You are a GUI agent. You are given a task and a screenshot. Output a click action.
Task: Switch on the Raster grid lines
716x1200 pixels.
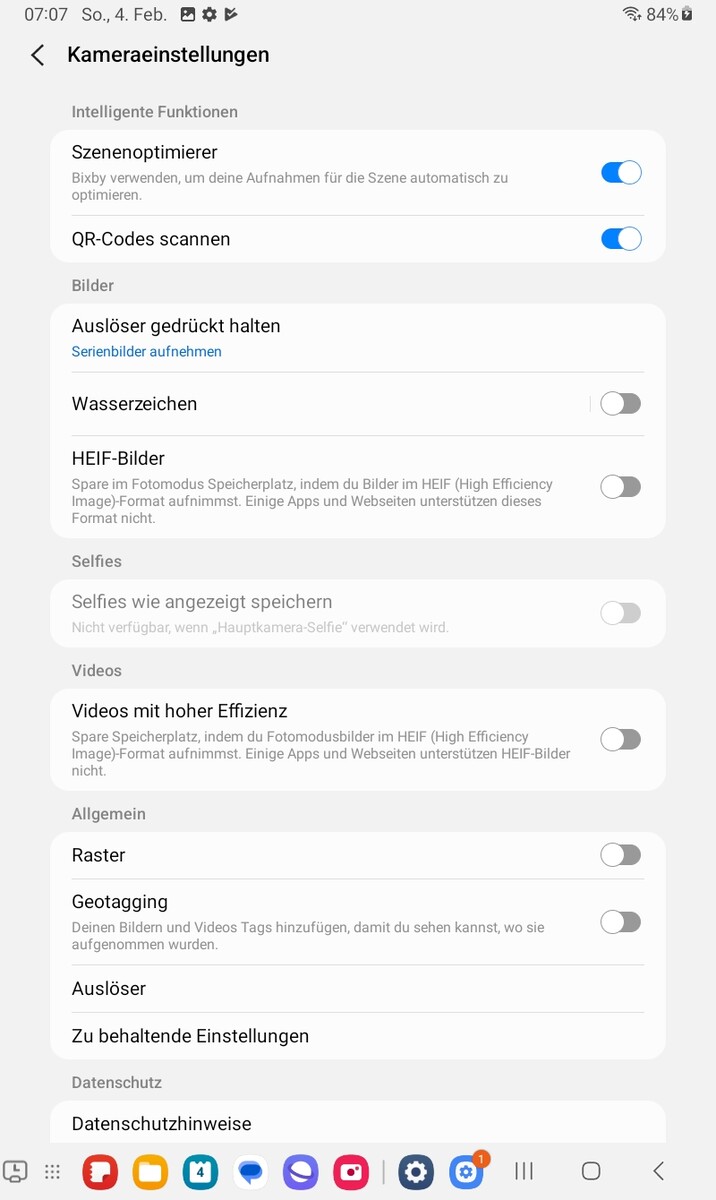pyautogui.click(x=620, y=855)
